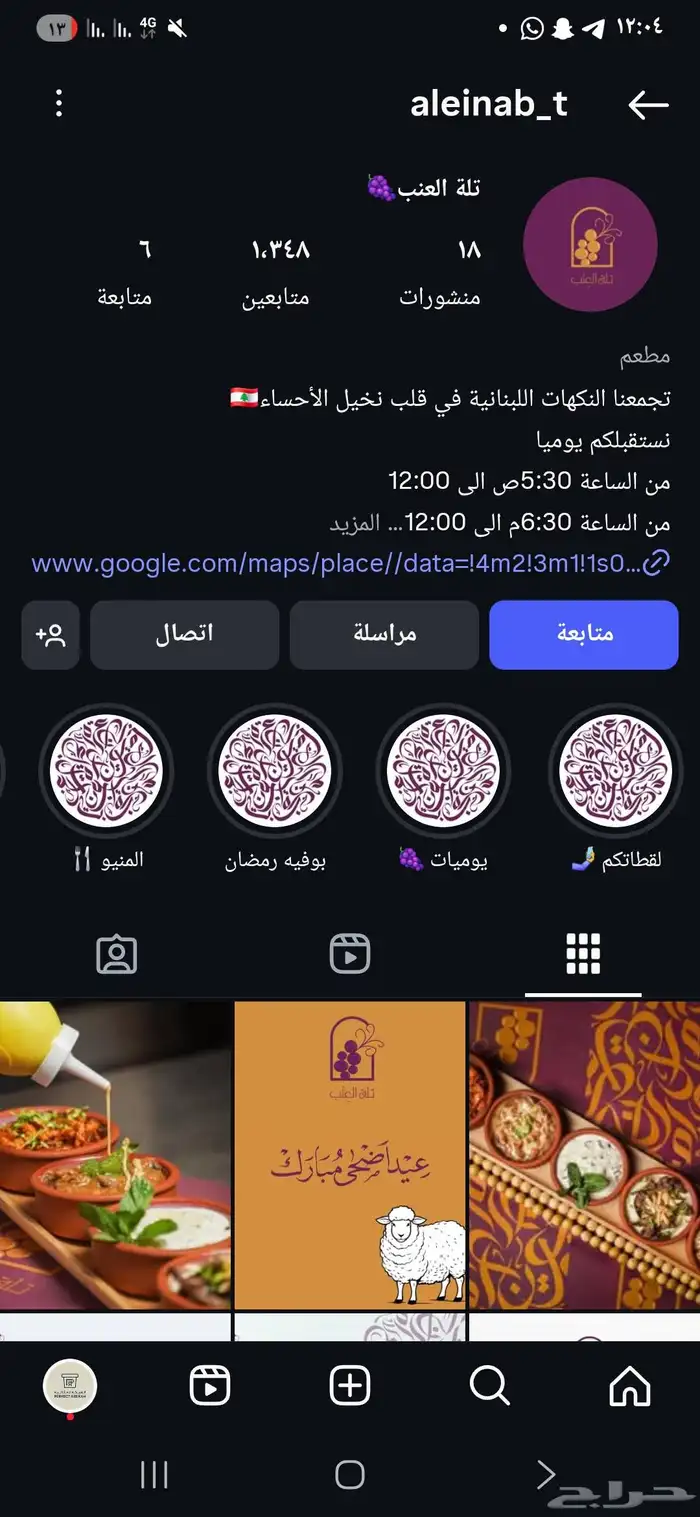The height and width of the screenshot is (1517, 700).
Task: Tap the متابعة follow button
Action: 583,634
